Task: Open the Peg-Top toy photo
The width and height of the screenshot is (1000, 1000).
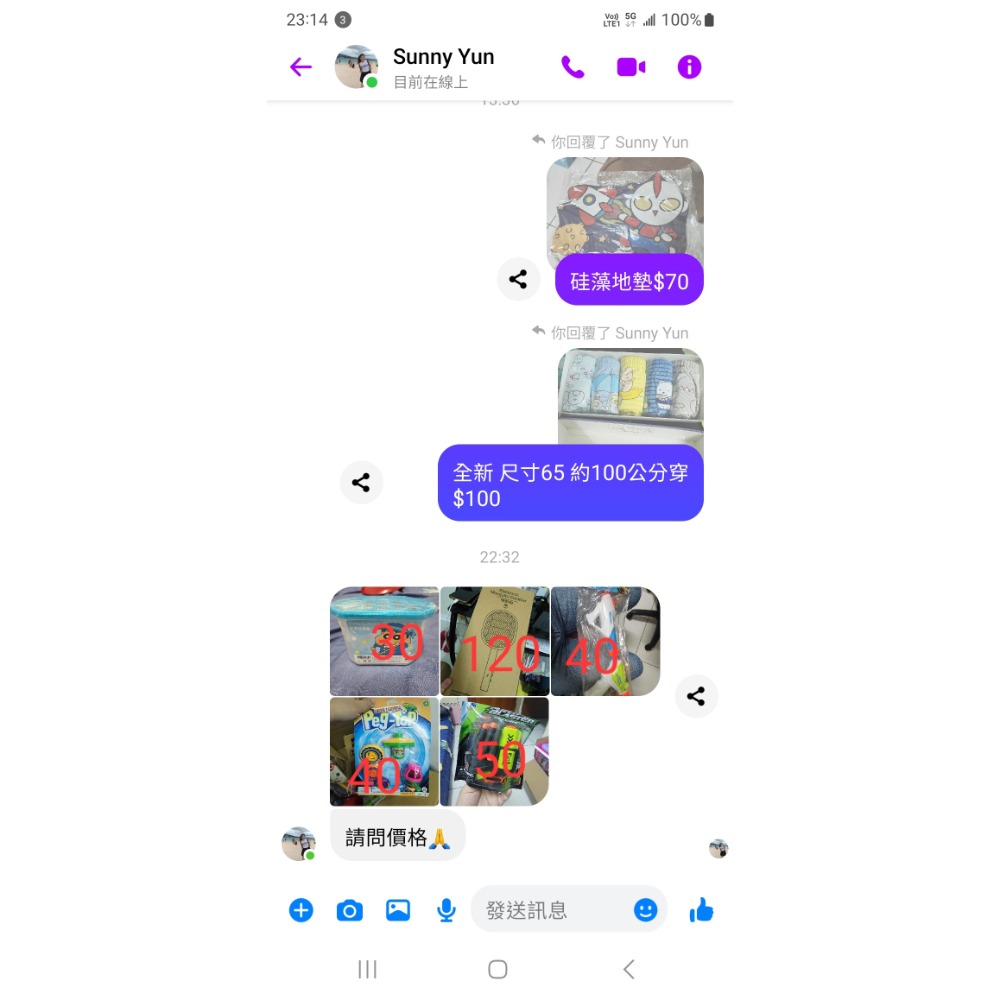Action: point(384,752)
